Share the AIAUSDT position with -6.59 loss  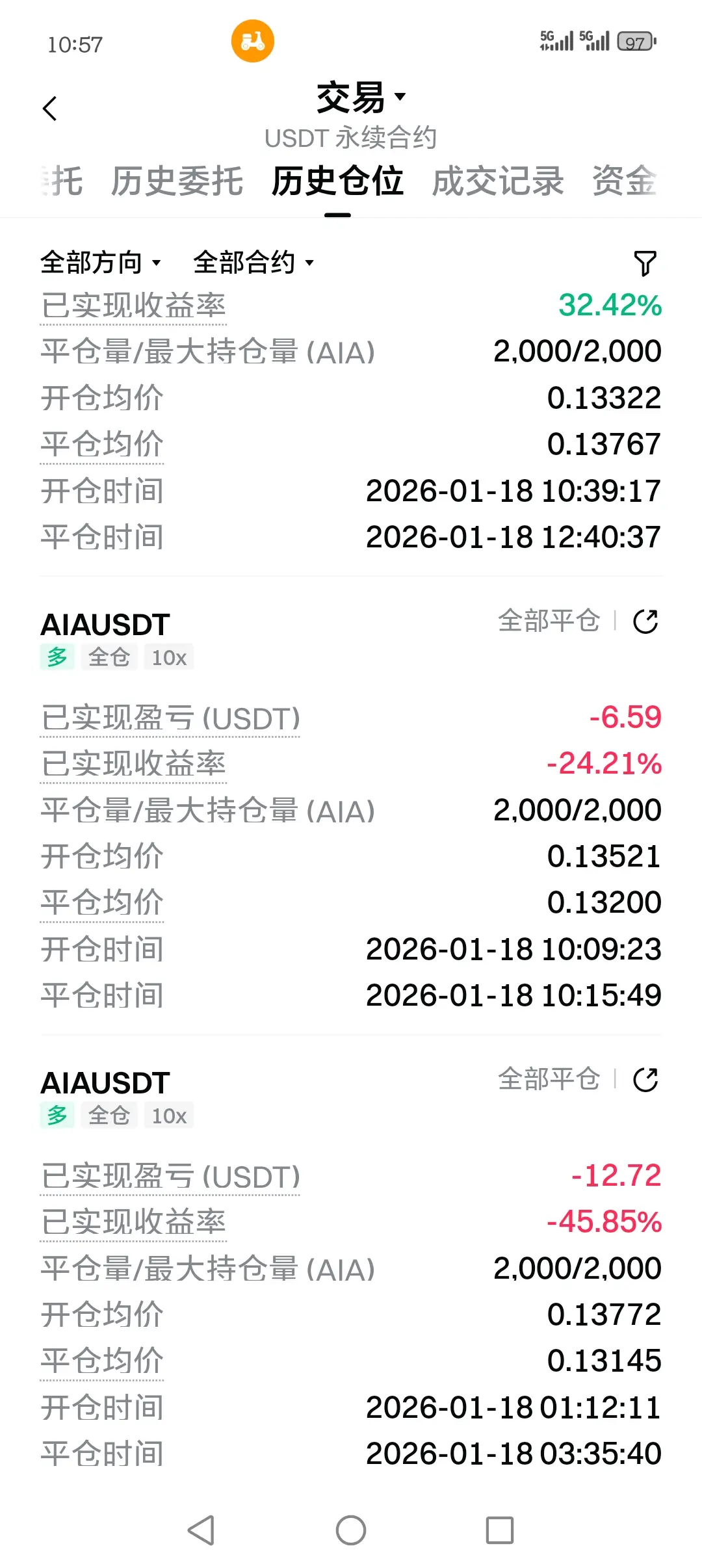tap(645, 621)
